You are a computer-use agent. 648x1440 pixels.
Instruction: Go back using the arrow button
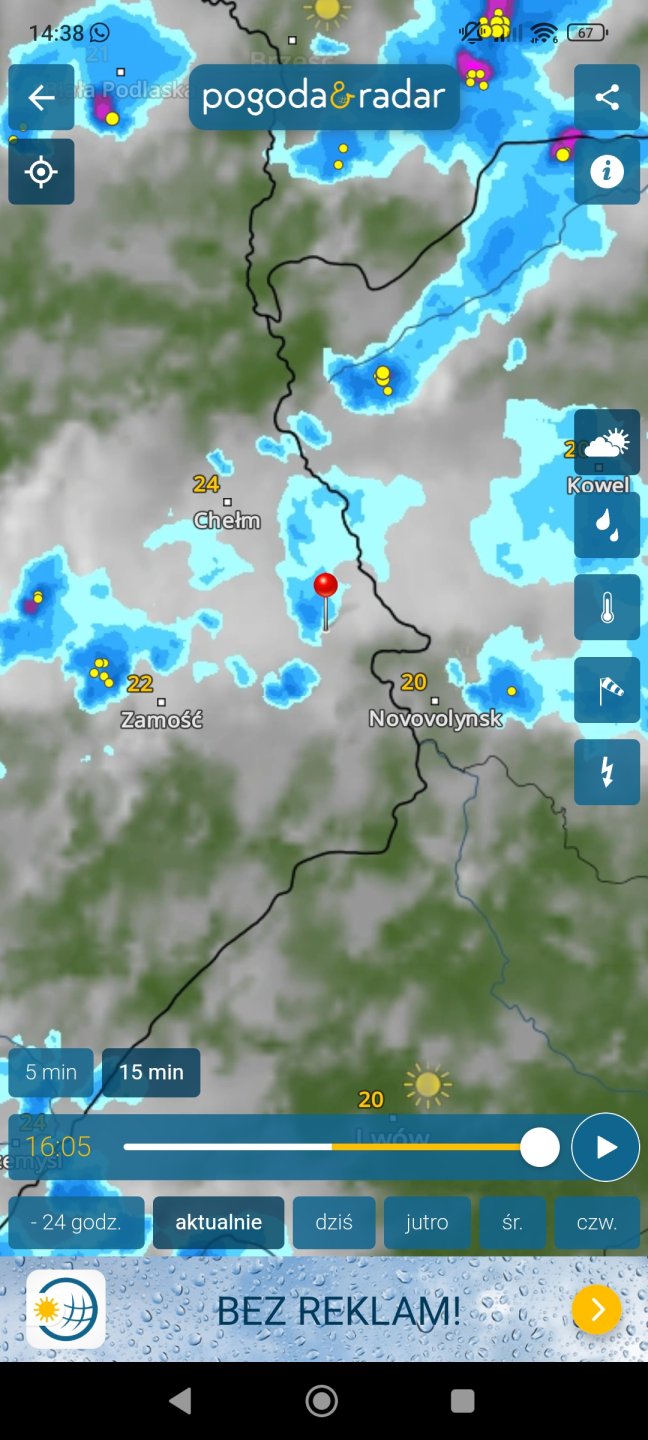coord(41,97)
